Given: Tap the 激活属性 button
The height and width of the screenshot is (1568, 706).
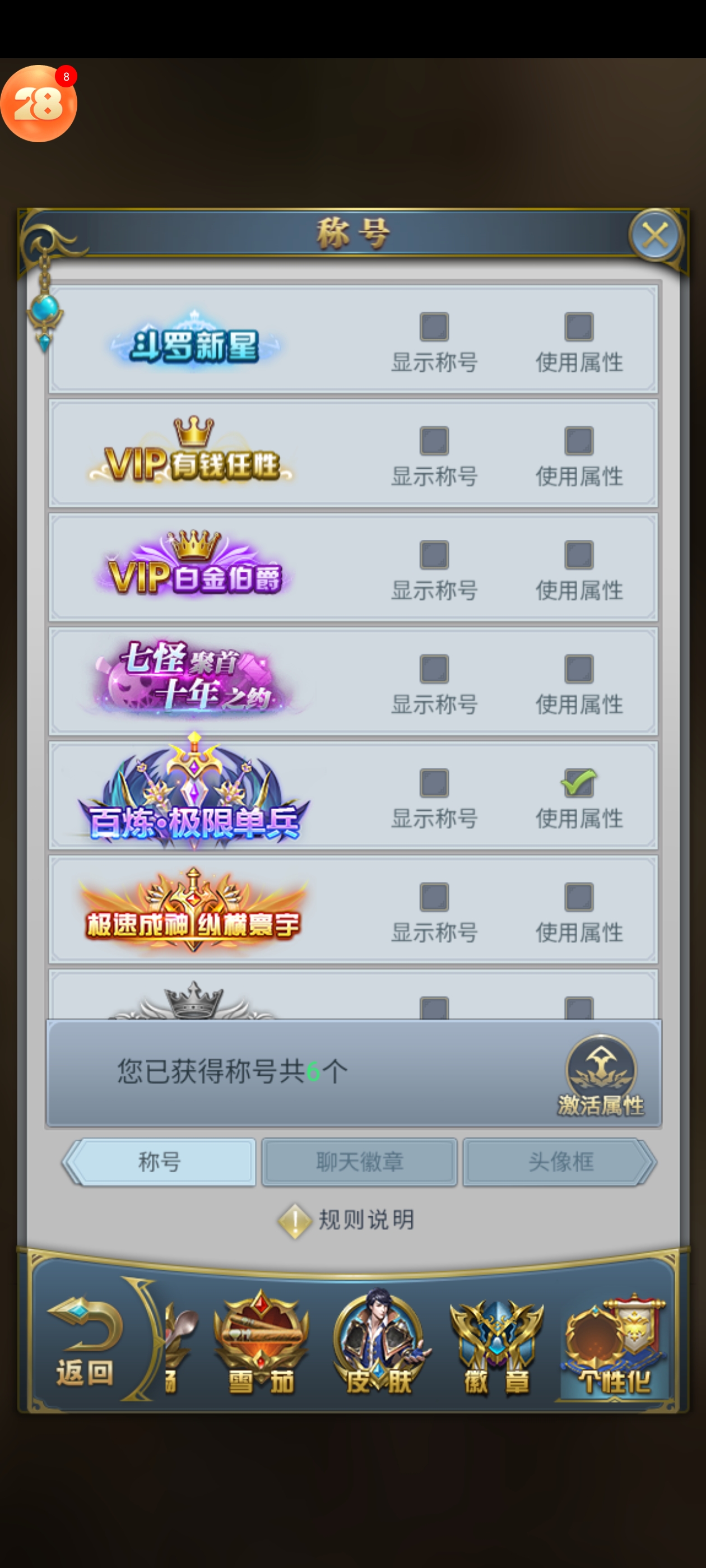Looking at the screenshot, I should [x=601, y=1076].
